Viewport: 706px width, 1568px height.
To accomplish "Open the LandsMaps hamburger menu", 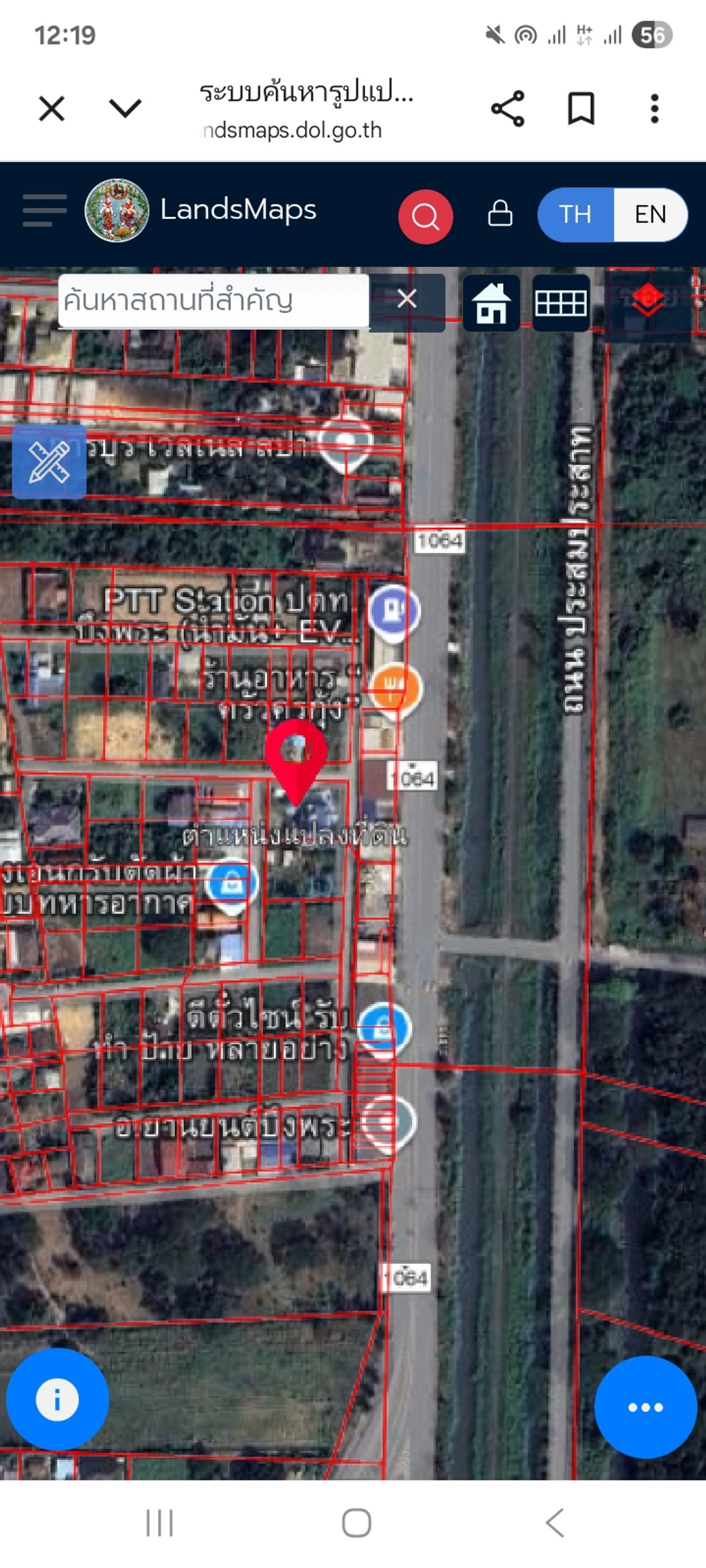I will 45,211.
